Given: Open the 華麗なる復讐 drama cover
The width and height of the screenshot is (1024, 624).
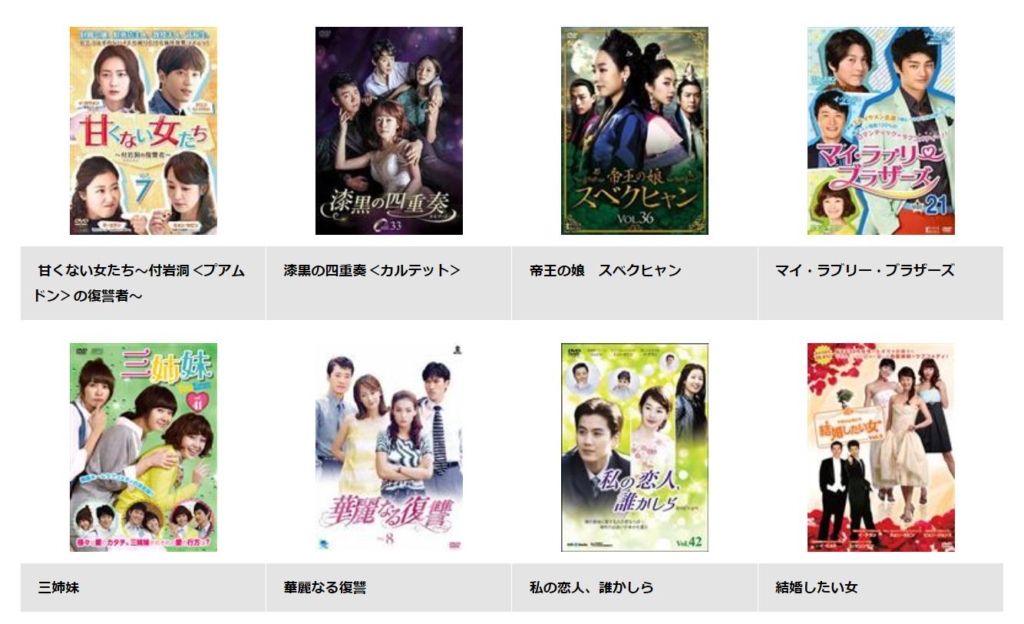Looking at the screenshot, I should click(389, 447).
